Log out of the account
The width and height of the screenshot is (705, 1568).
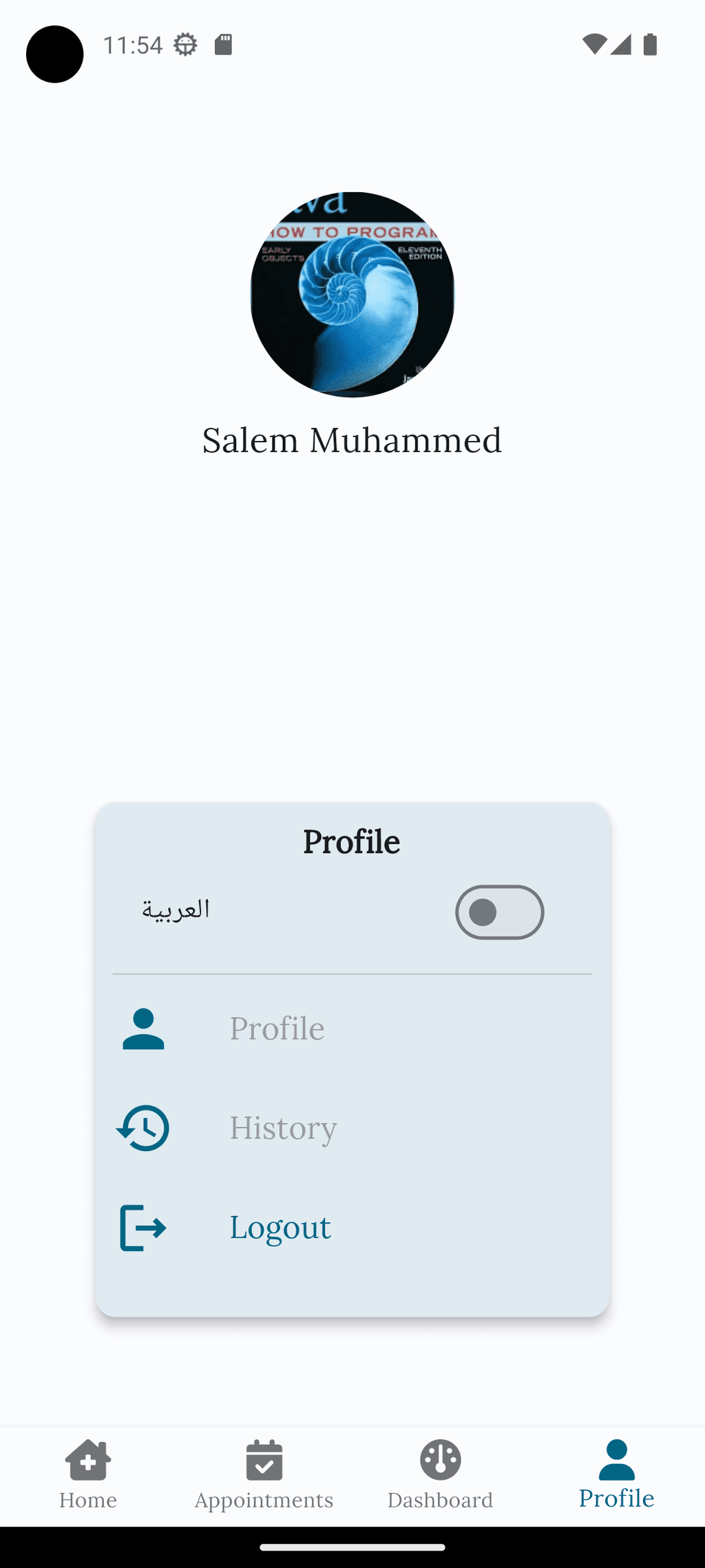point(352,1227)
